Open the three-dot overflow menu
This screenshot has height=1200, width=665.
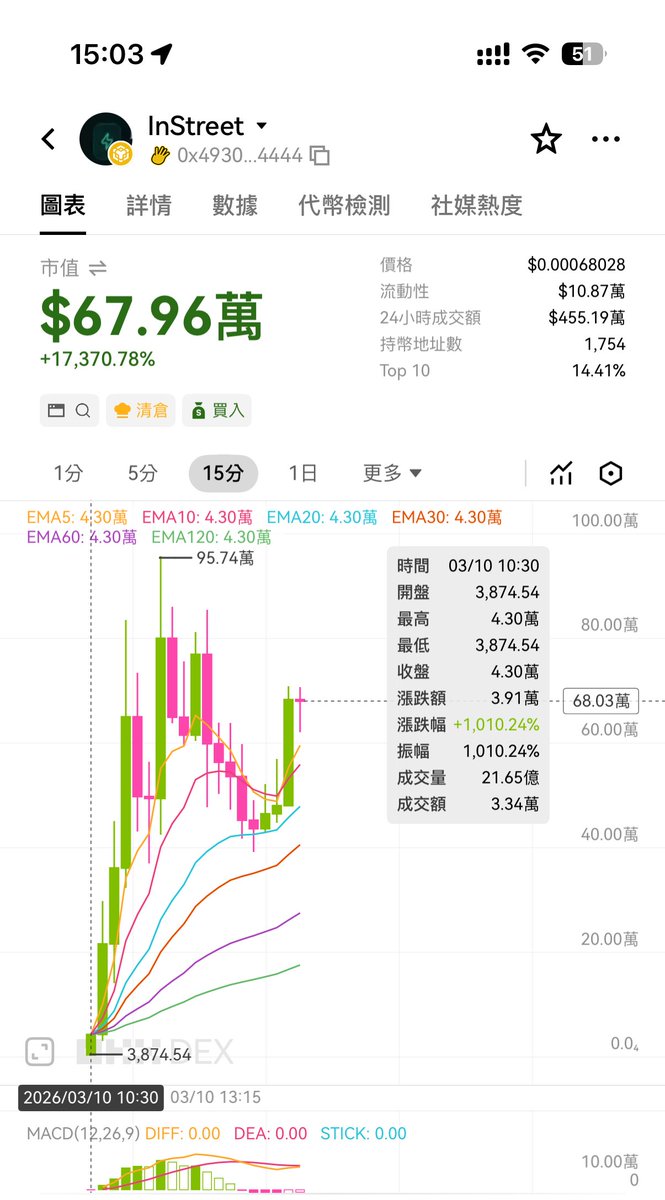point(606,139)
